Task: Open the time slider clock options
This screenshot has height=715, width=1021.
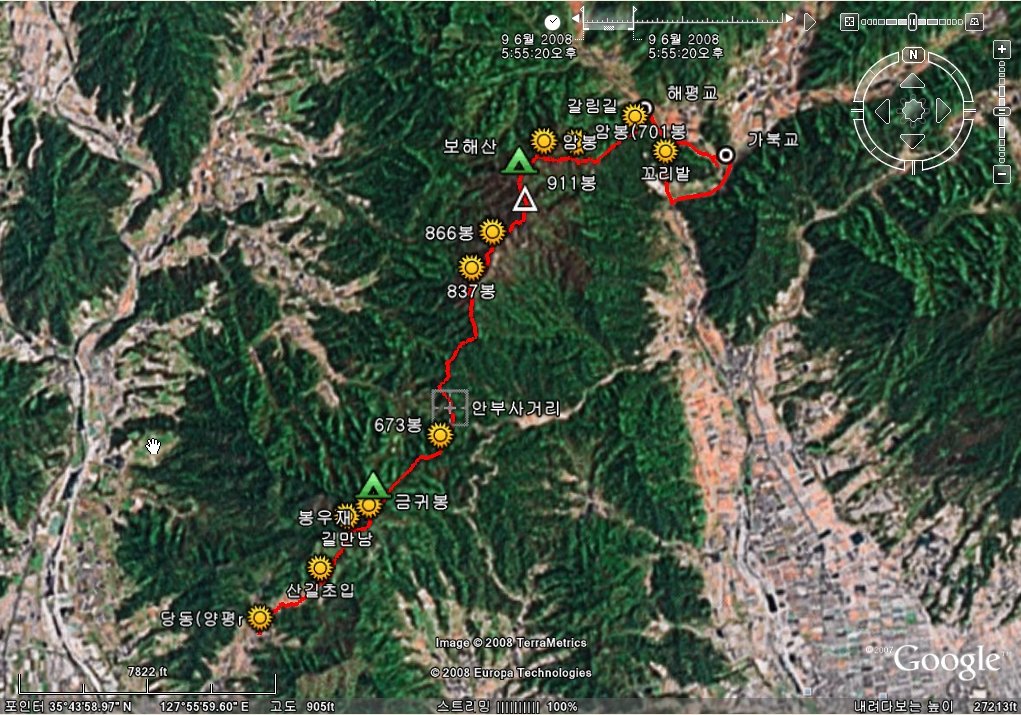Action: coord(553,20)
